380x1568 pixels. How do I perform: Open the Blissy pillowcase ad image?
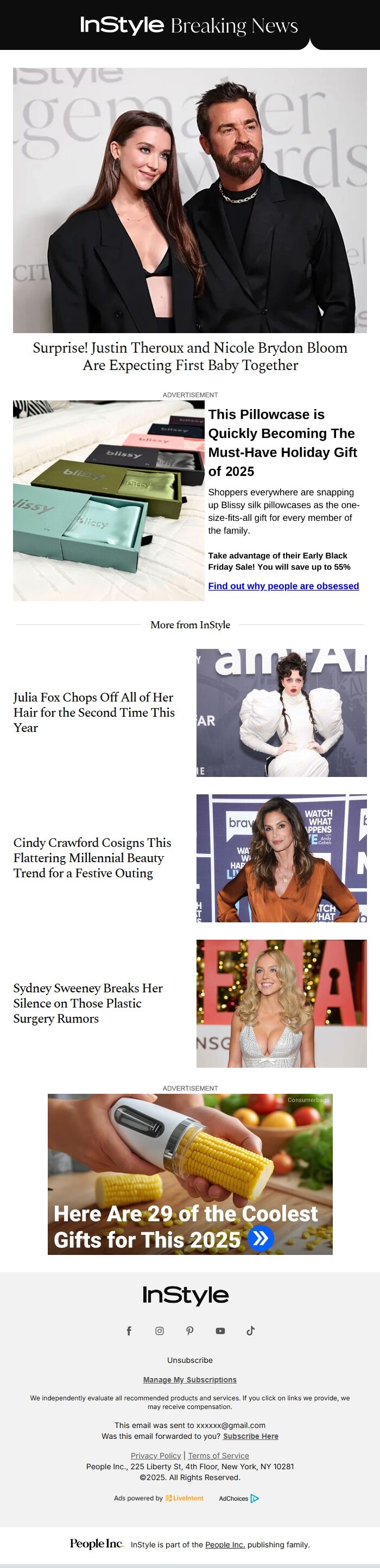click(x=109, y=500)
